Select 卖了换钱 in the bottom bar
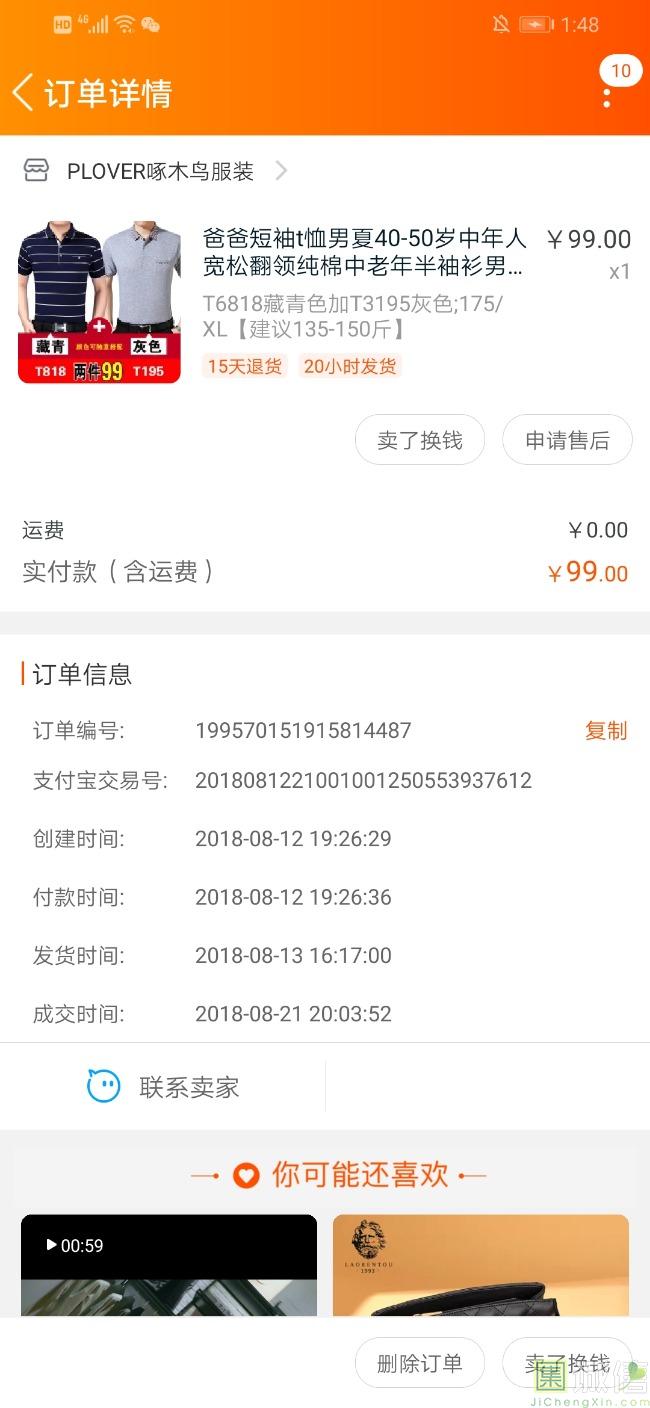 [x=567, y=1363]
